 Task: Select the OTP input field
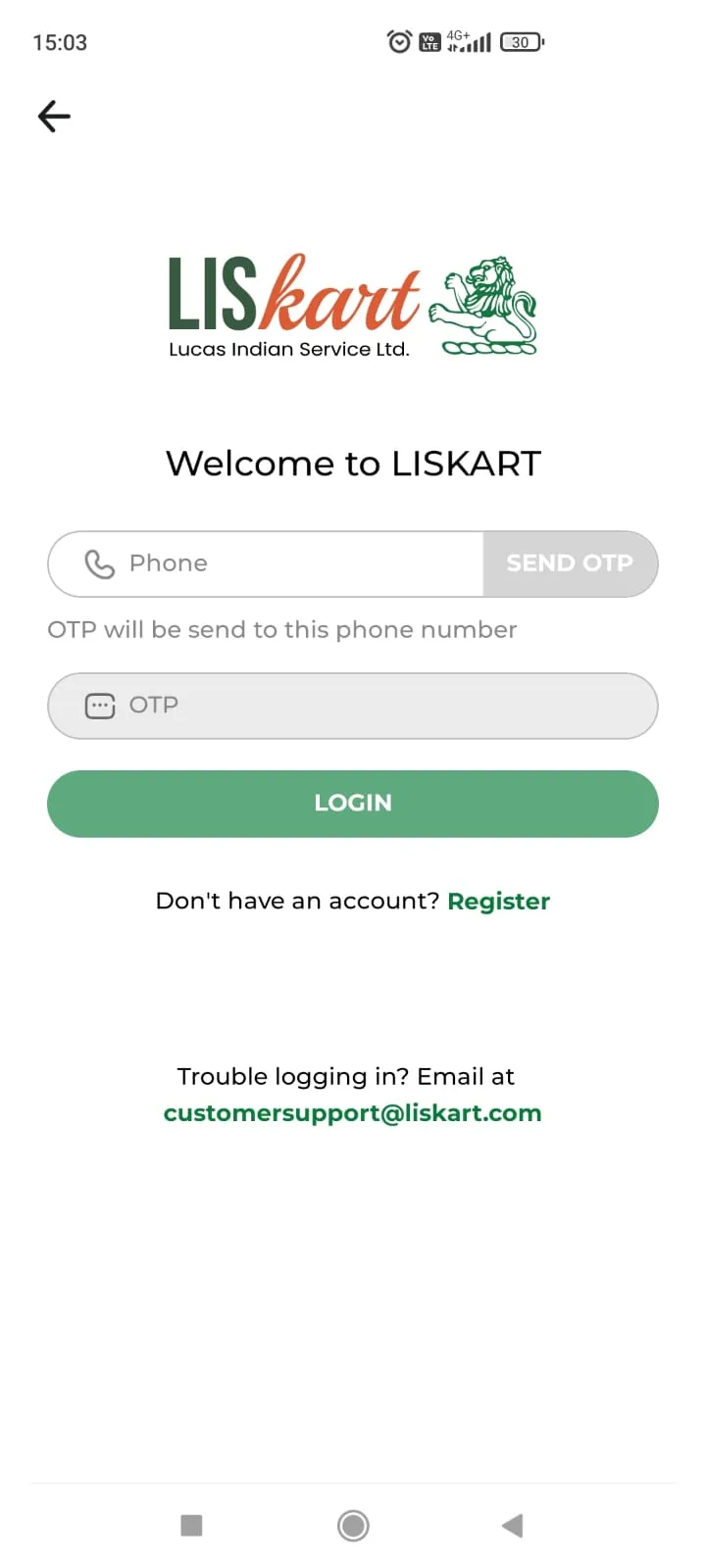353,706
